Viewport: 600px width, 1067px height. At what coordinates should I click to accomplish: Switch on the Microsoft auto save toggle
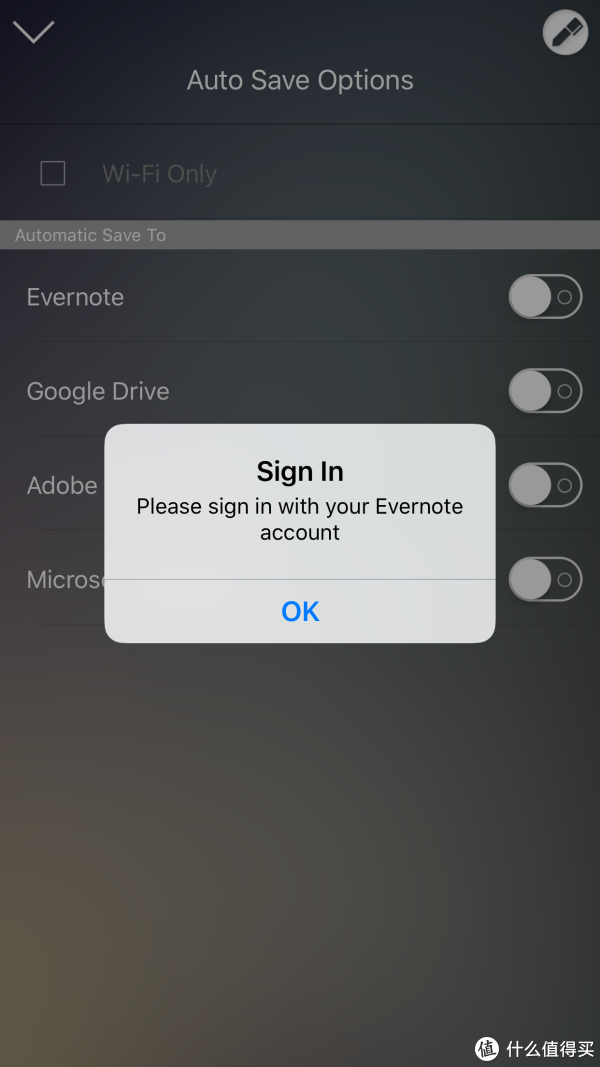(546, 579)
